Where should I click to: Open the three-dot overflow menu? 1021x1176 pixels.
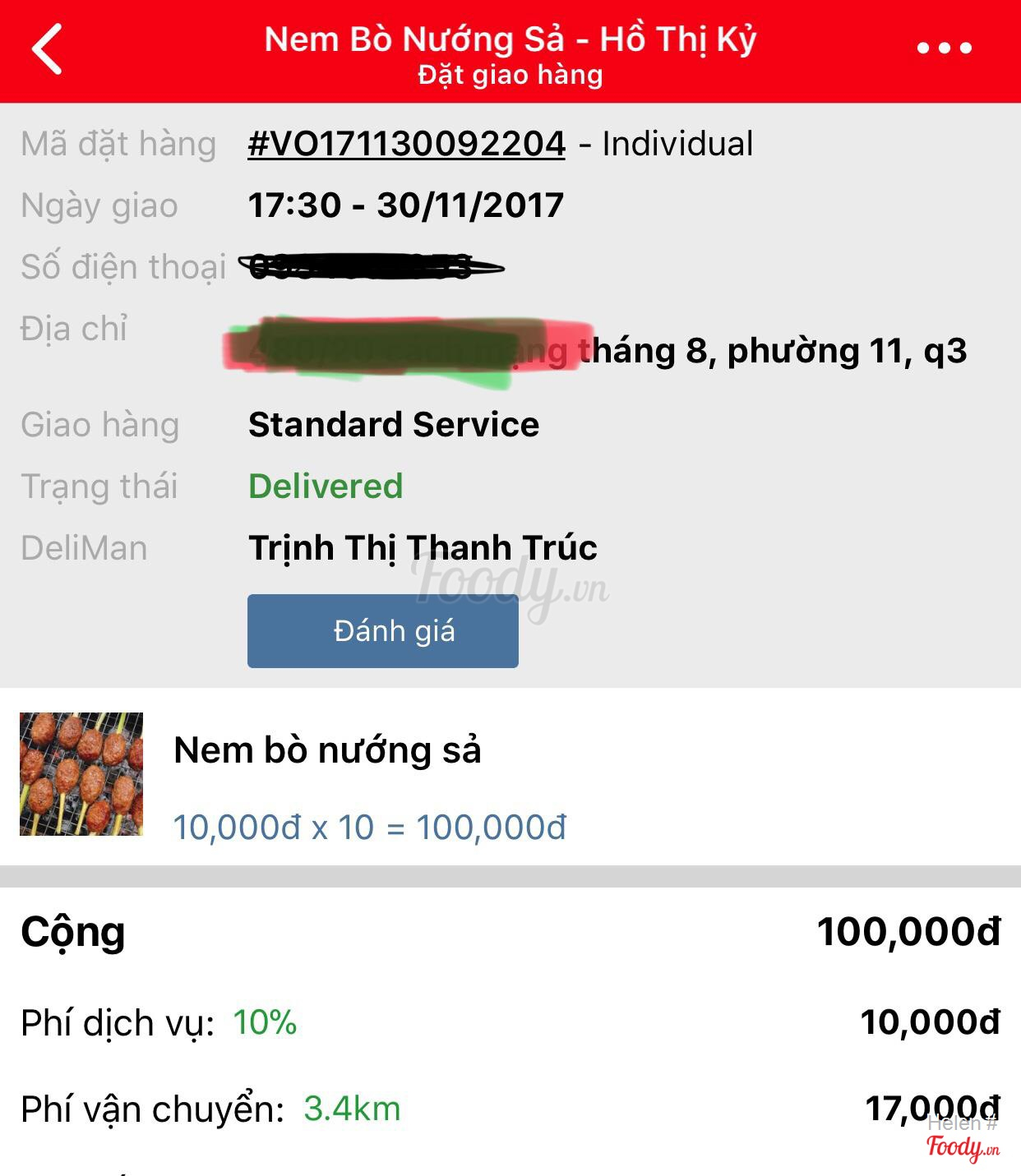point(944,48)
